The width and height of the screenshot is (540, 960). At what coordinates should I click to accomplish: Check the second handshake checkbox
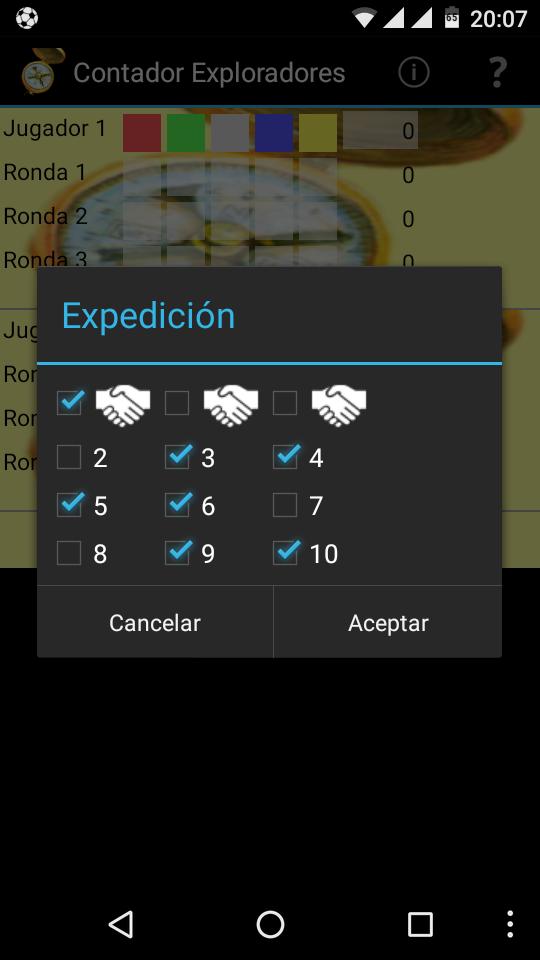click(177, 403)
